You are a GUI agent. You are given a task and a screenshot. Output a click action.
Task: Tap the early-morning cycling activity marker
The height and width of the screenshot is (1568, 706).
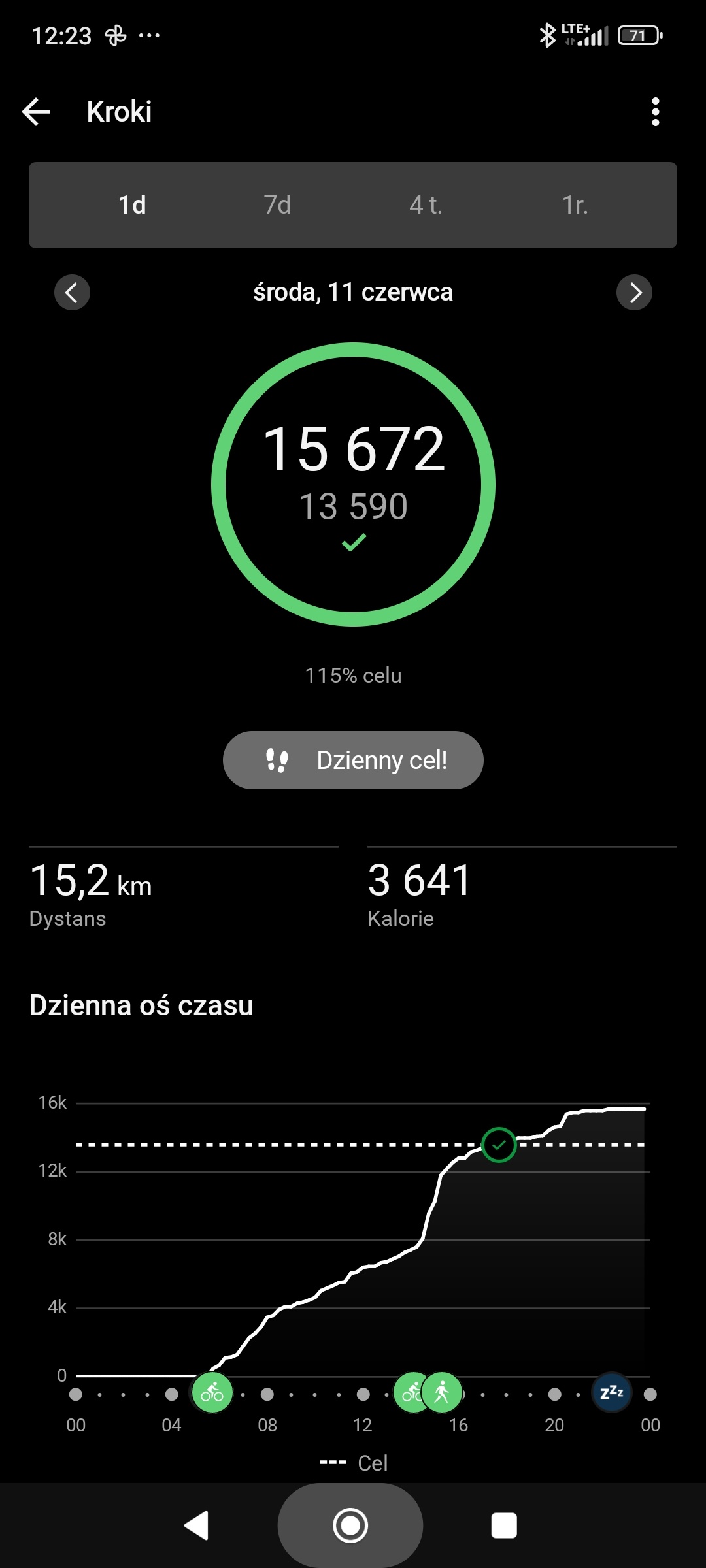tap(212, 1393)
